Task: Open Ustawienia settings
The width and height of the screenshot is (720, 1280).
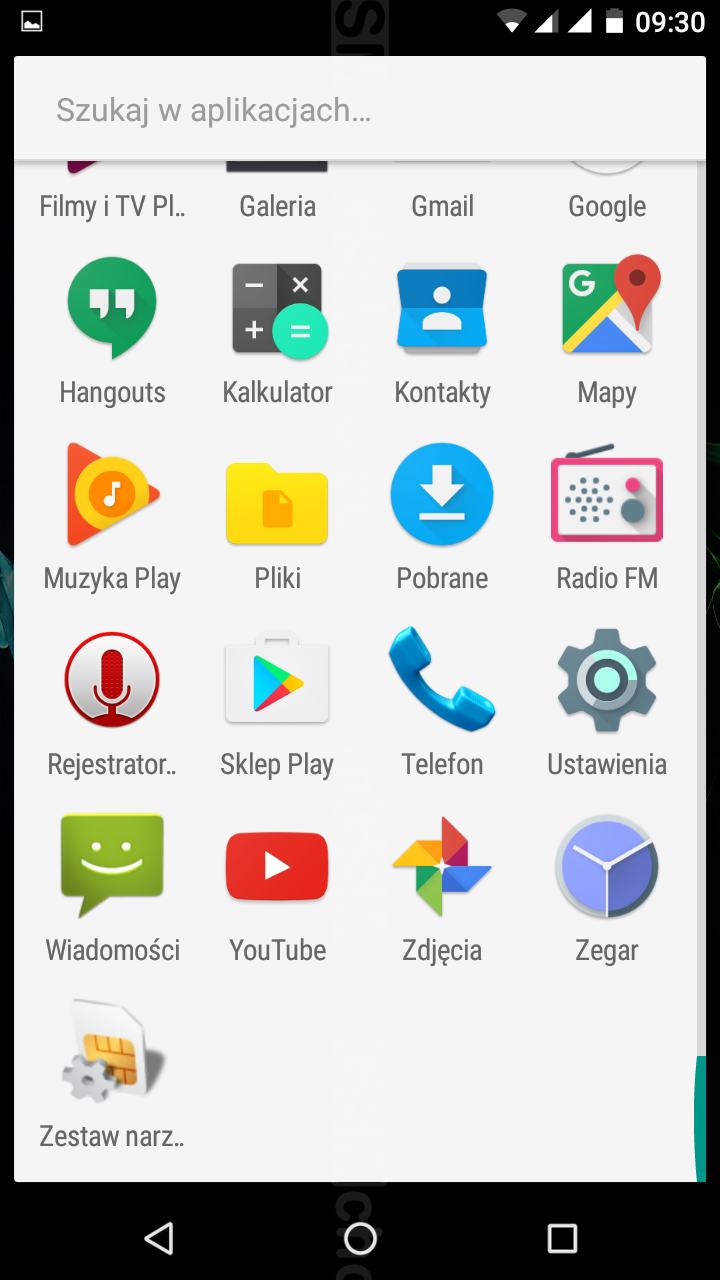Action: pyautogui.click(x=607, y=680)
